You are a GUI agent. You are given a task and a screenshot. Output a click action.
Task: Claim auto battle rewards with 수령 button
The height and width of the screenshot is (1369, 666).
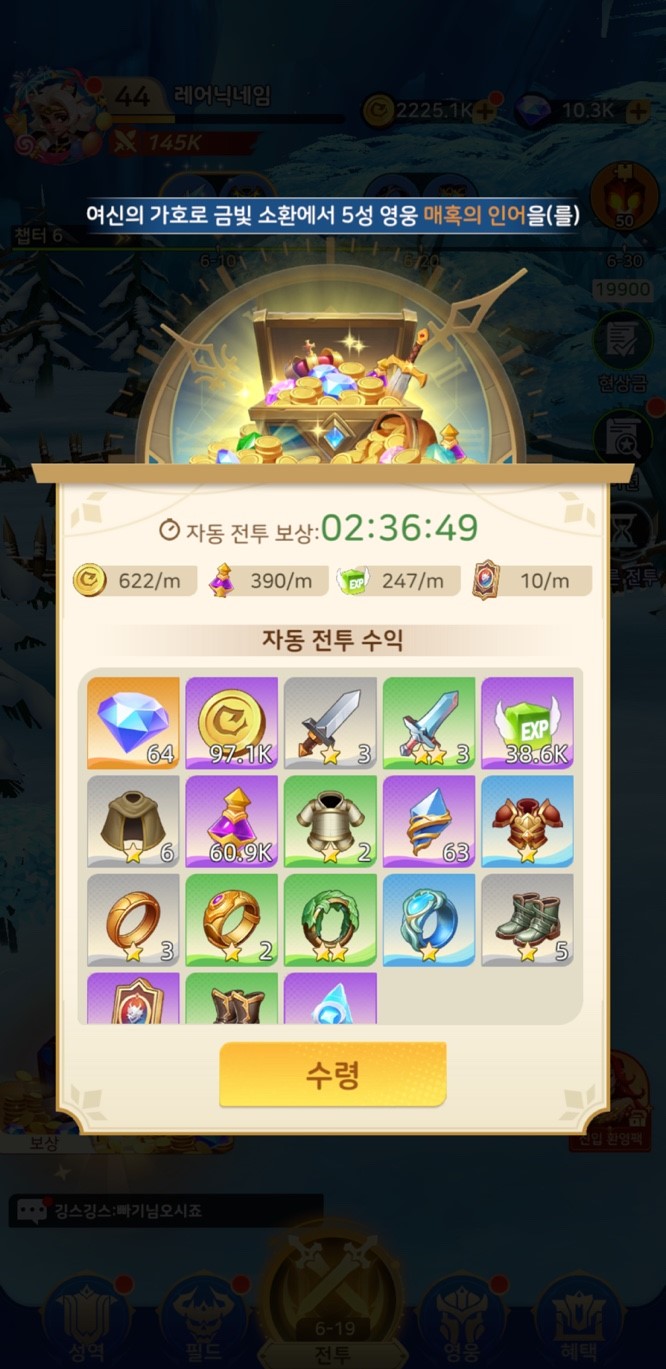pos(332,1074)
